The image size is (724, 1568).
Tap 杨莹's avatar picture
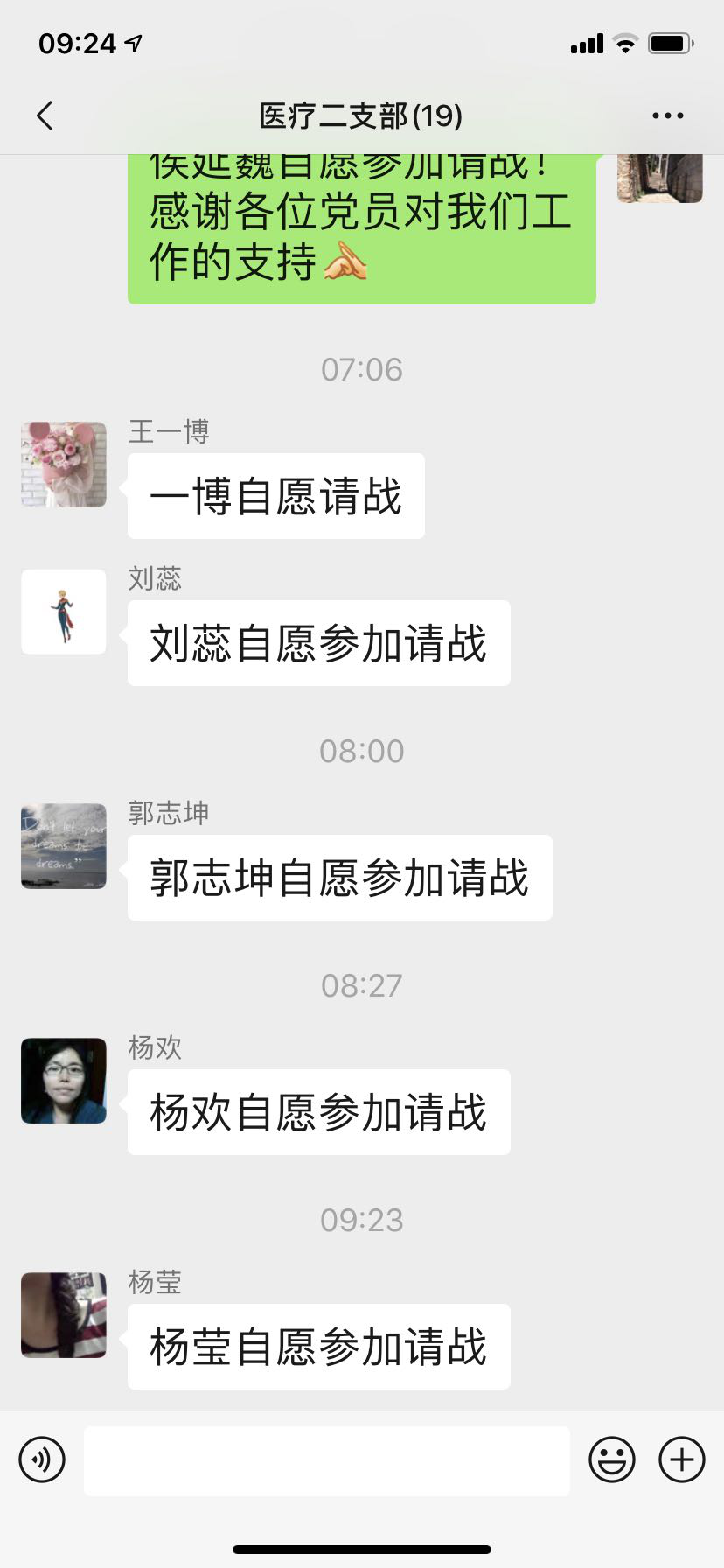(64, 1315)
